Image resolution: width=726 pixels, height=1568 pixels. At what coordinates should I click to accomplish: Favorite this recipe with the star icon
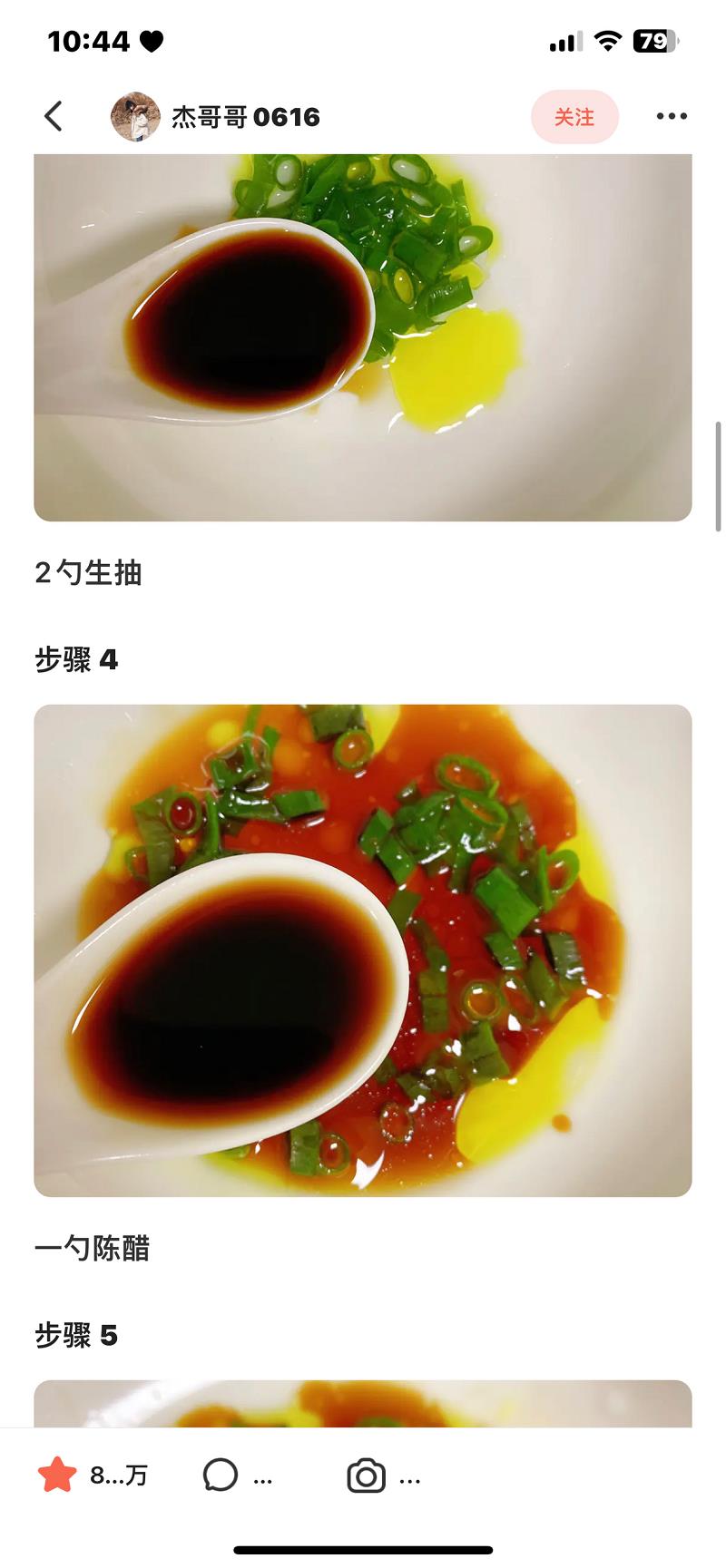[x=57, y=1475]
